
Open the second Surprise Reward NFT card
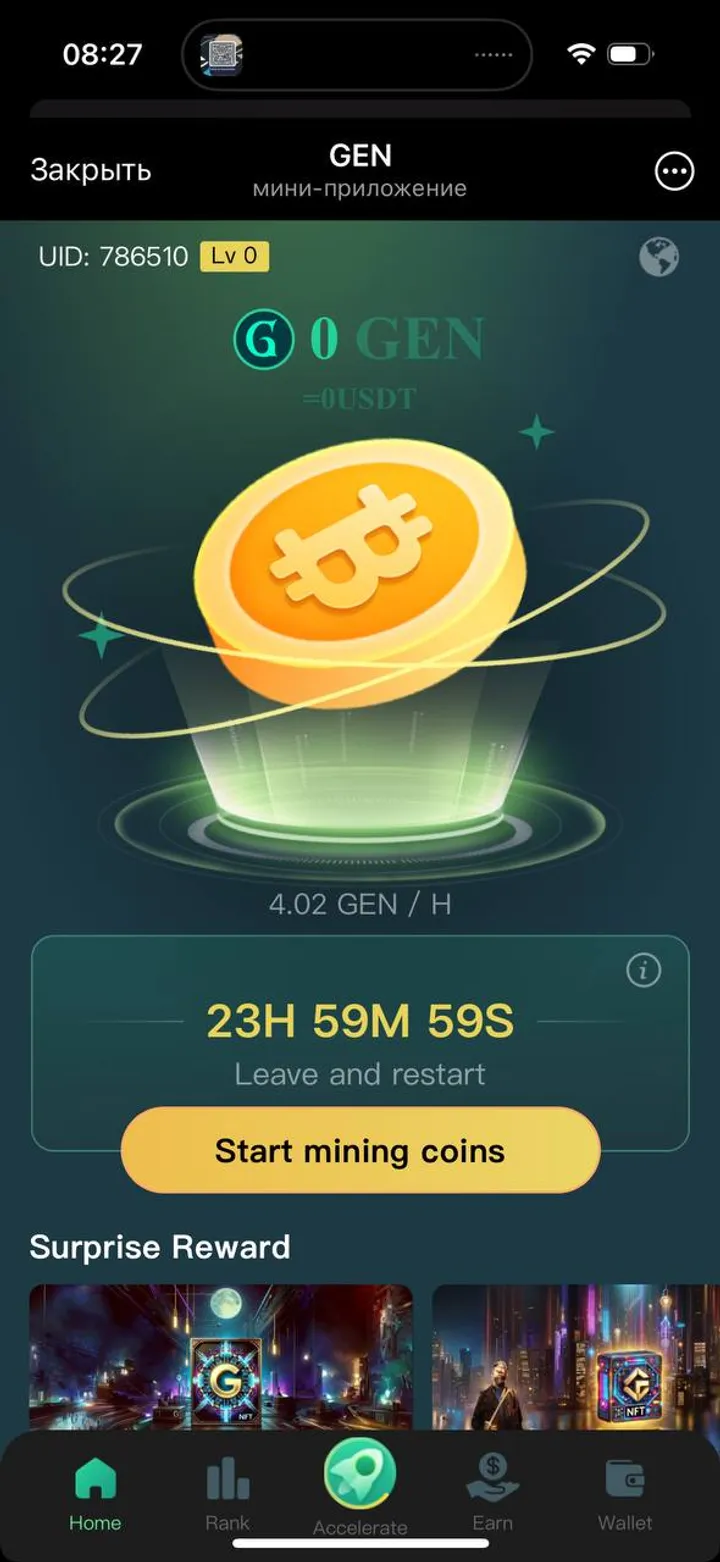575,1355
